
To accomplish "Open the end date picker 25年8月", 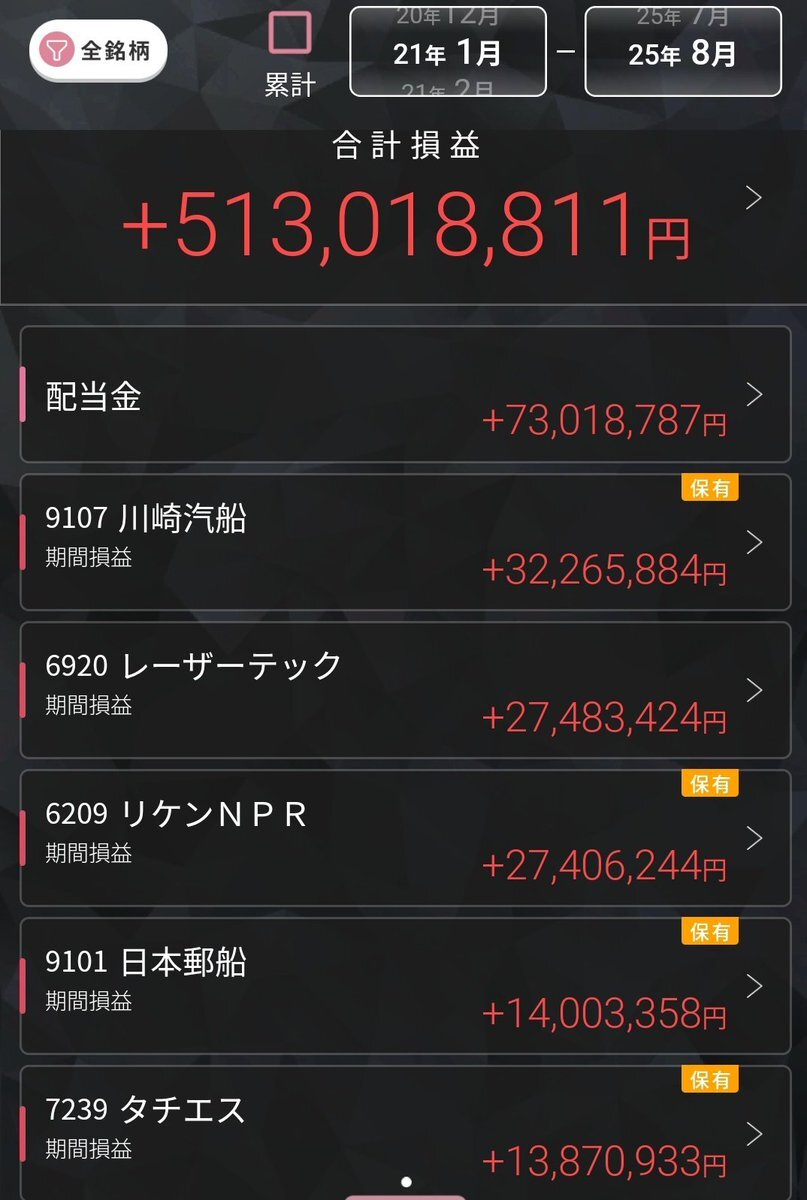I will (682, 52).
